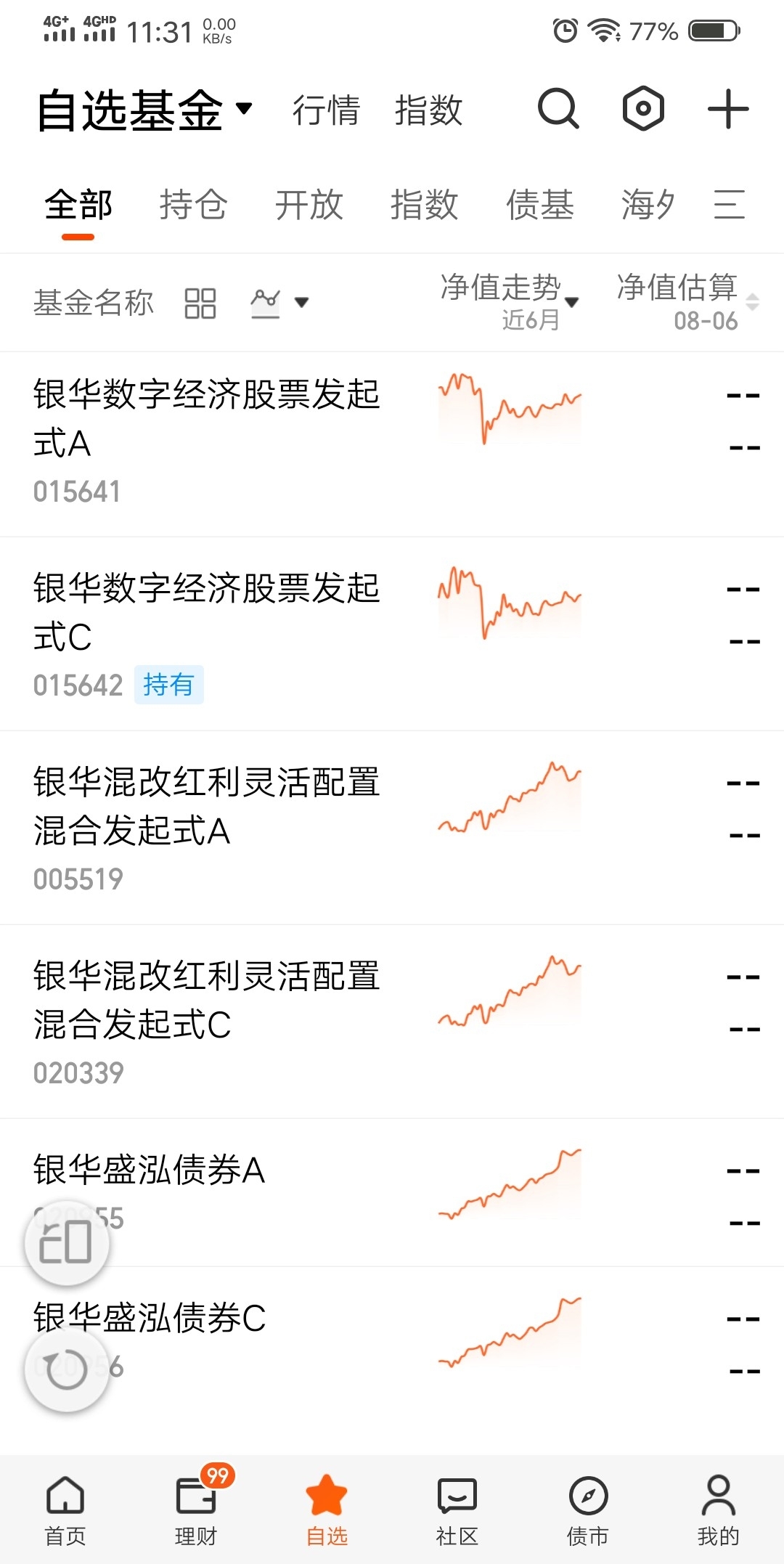Viewport: 784px width, 1564px height.
Task: Switch to grid view icon
Action: 200,303
